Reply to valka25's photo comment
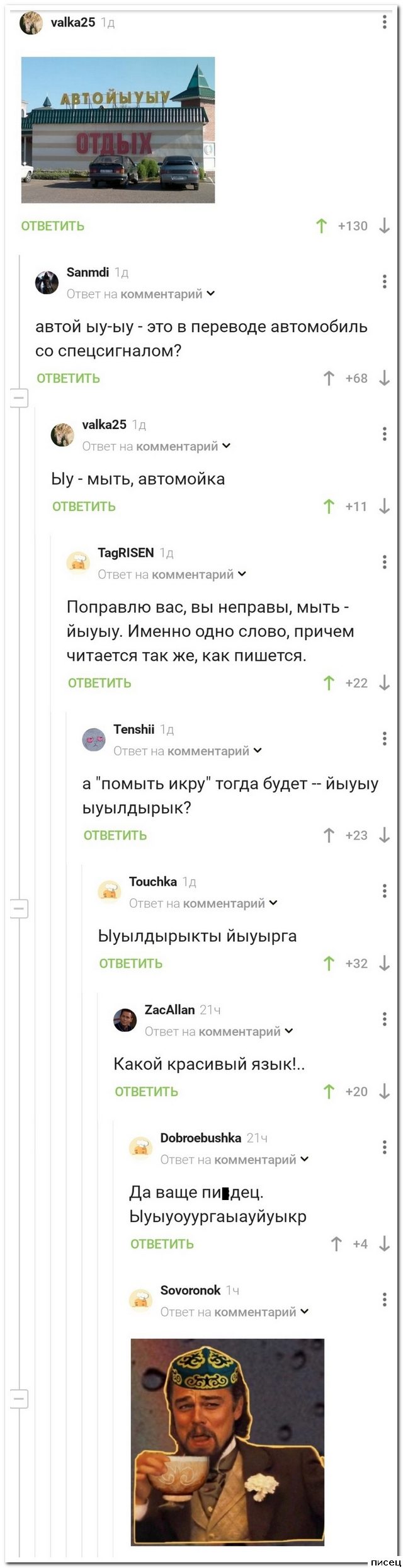The height and width of the screenshot is (1568, 403). [53, 226]
